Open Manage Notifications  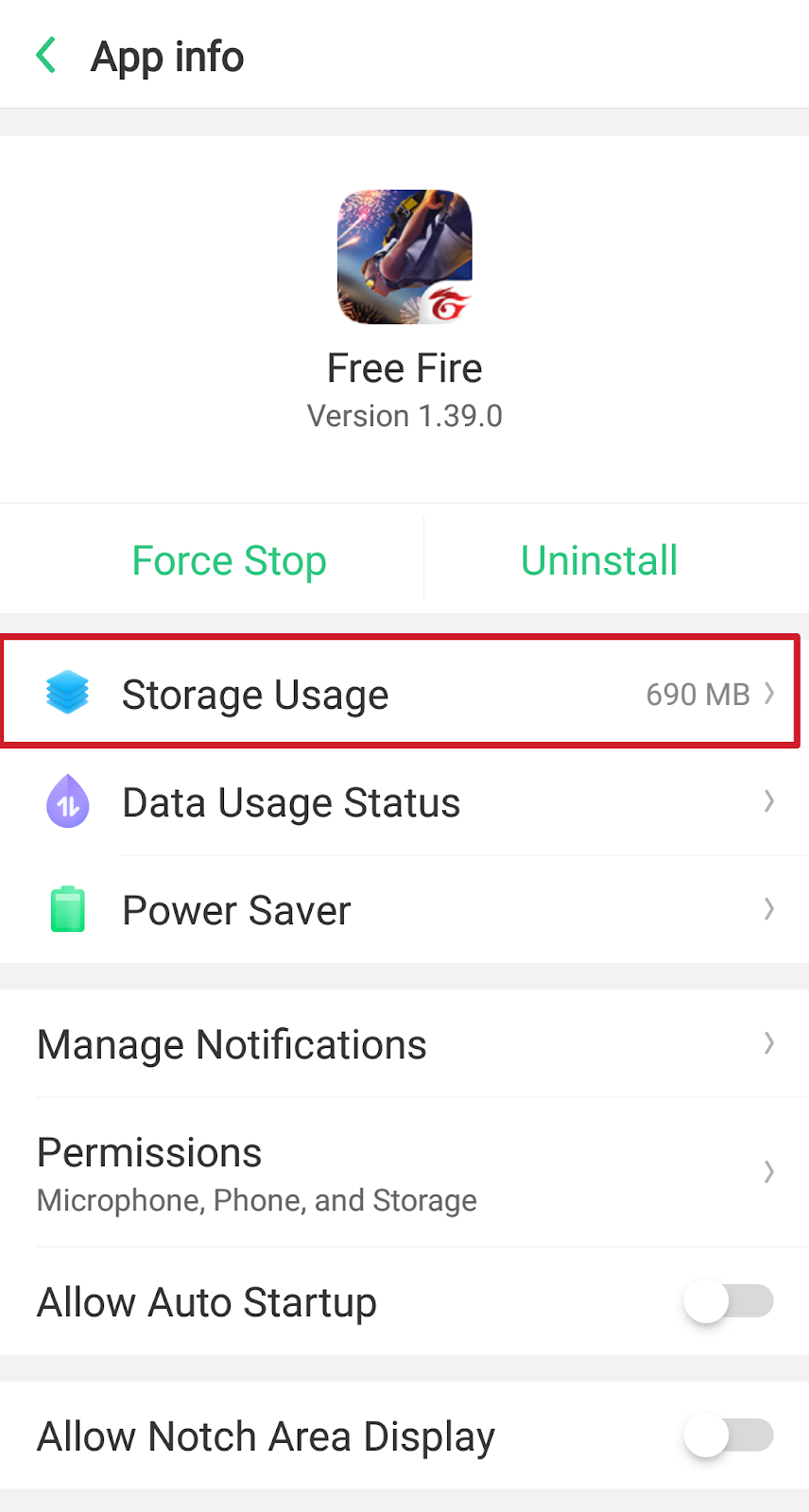[x=404, y=1043]
